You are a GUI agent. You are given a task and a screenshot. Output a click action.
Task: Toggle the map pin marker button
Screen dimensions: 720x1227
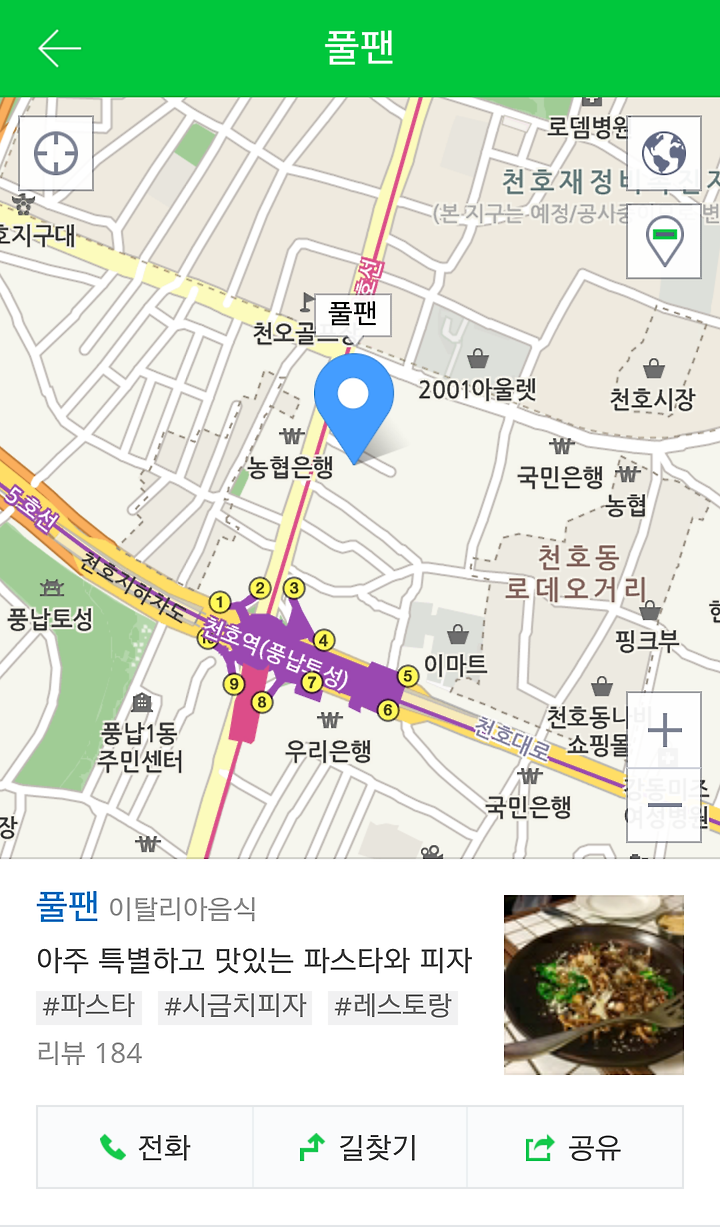[664, 240]
